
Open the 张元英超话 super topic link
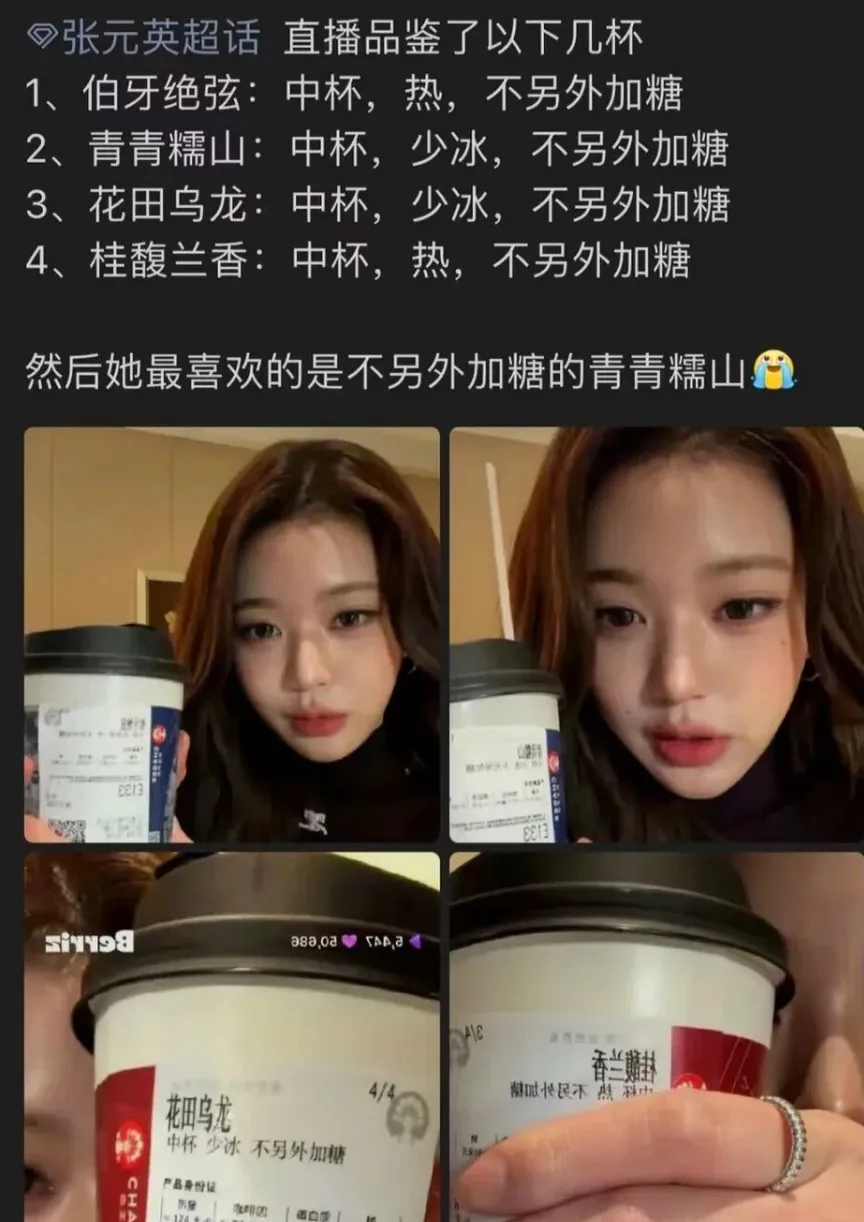coord(145,38)
